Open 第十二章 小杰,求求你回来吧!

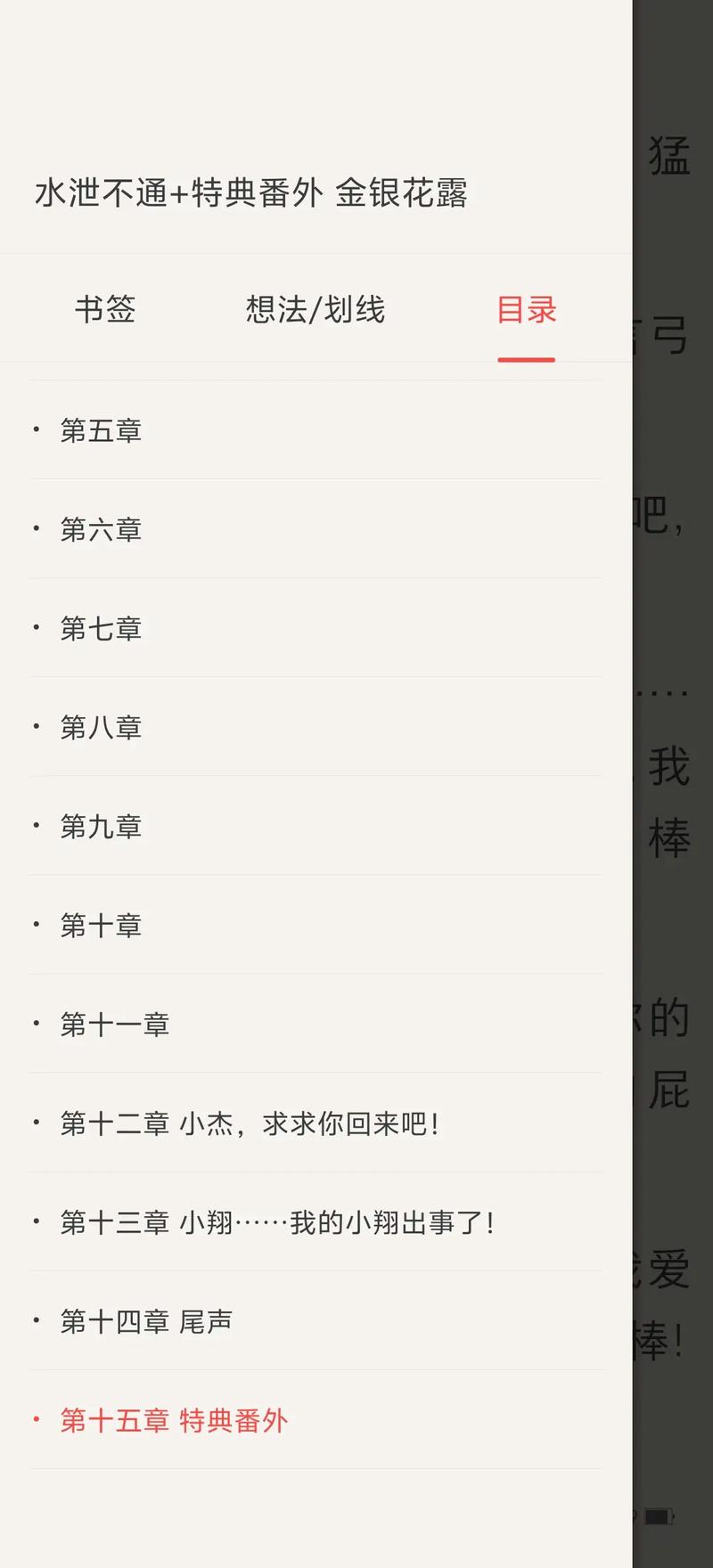[316, 1123]
